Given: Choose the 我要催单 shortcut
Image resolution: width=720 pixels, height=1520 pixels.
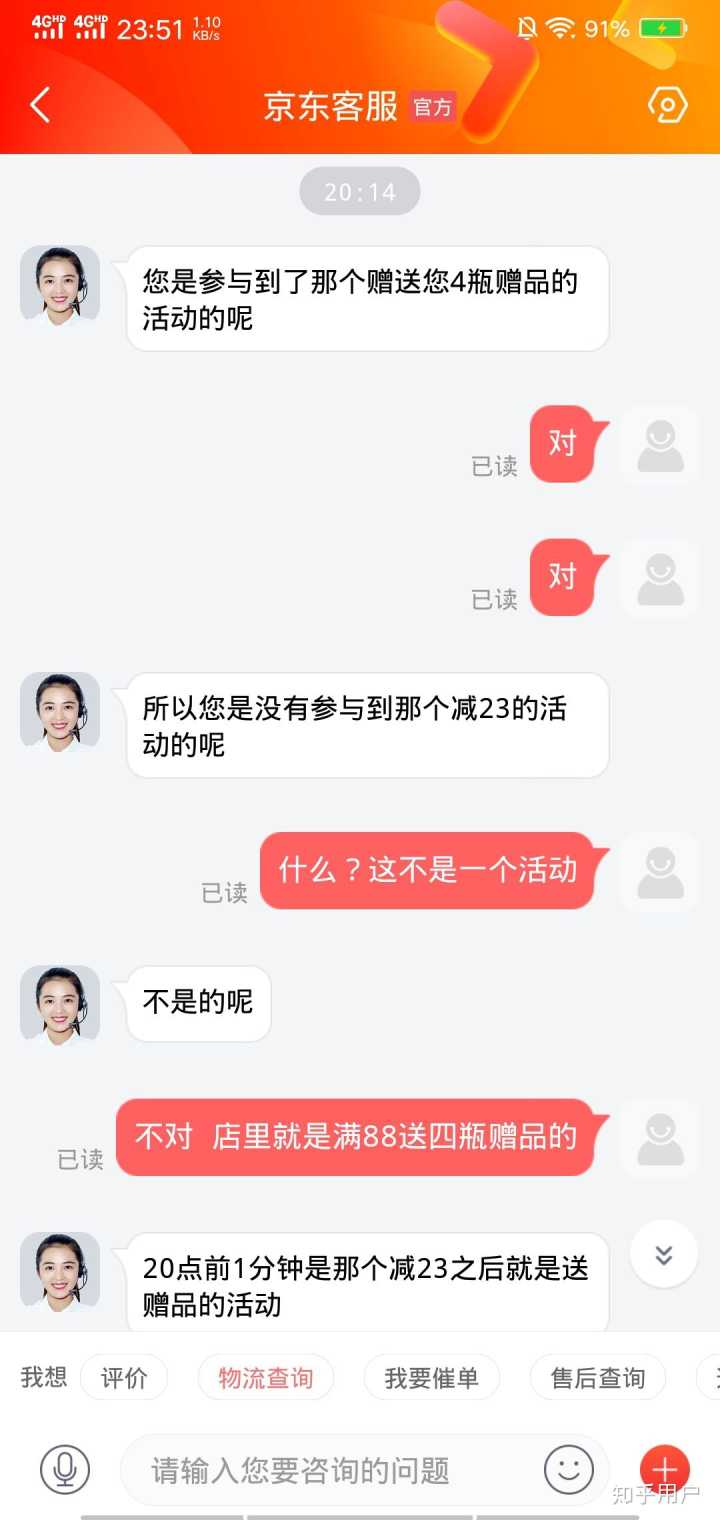Looking at the screenshot, I should 431,1378.
